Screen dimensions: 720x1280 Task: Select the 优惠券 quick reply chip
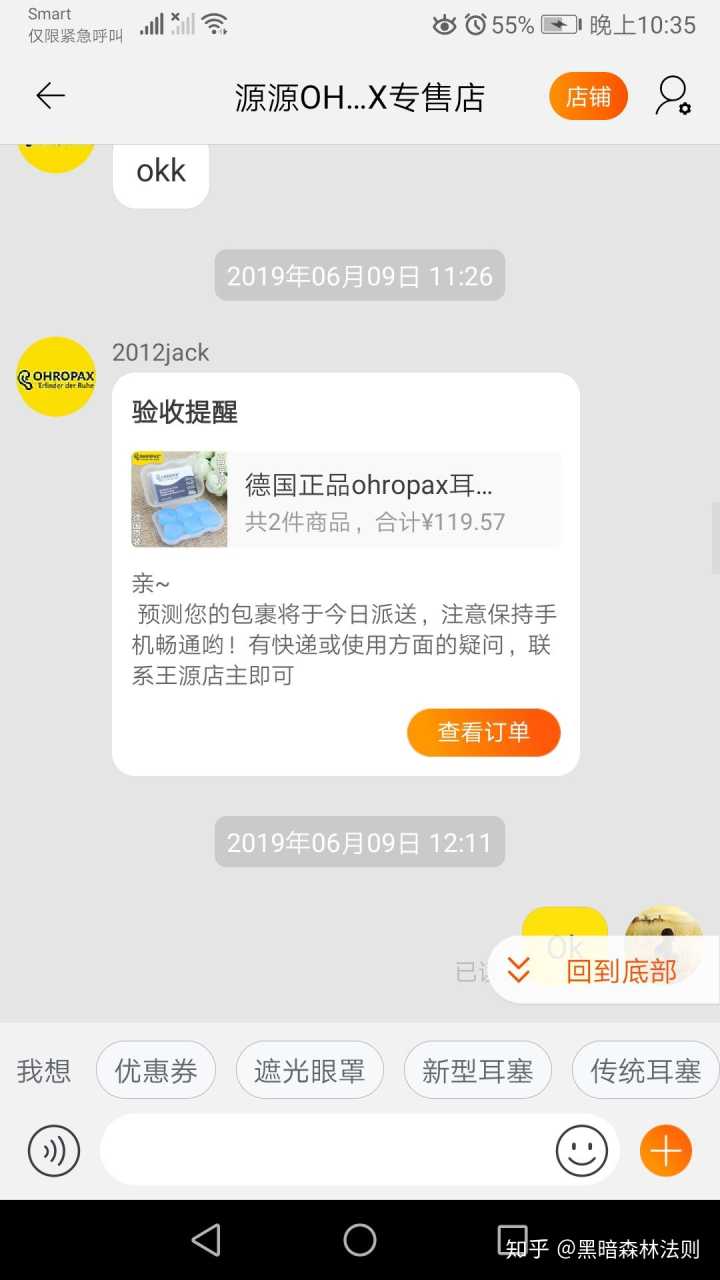[x=155, y=1071]
